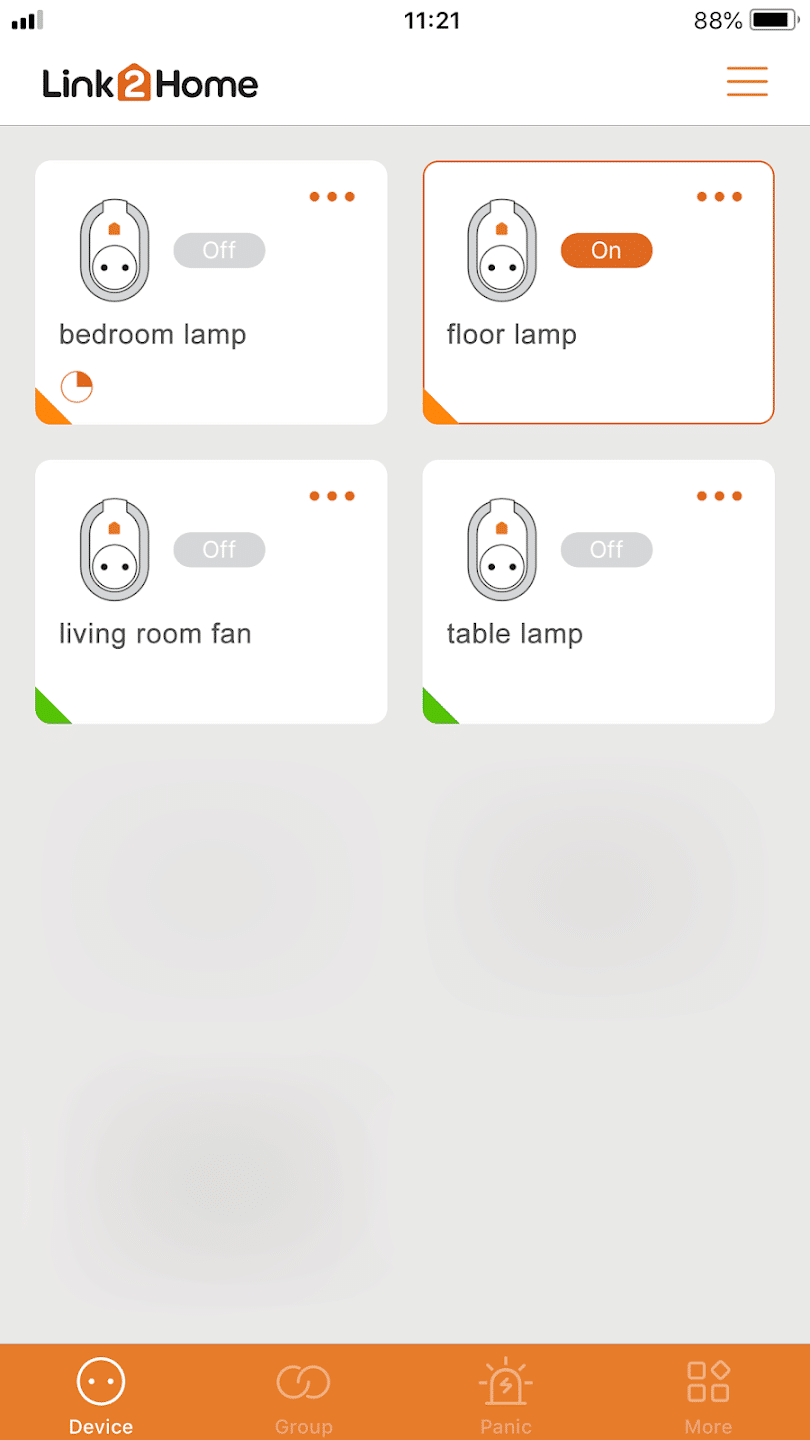Turn on bedroom lamp with its Off toggle
Viewport: 810px width, 1440px height.
(x=219, y=250)
